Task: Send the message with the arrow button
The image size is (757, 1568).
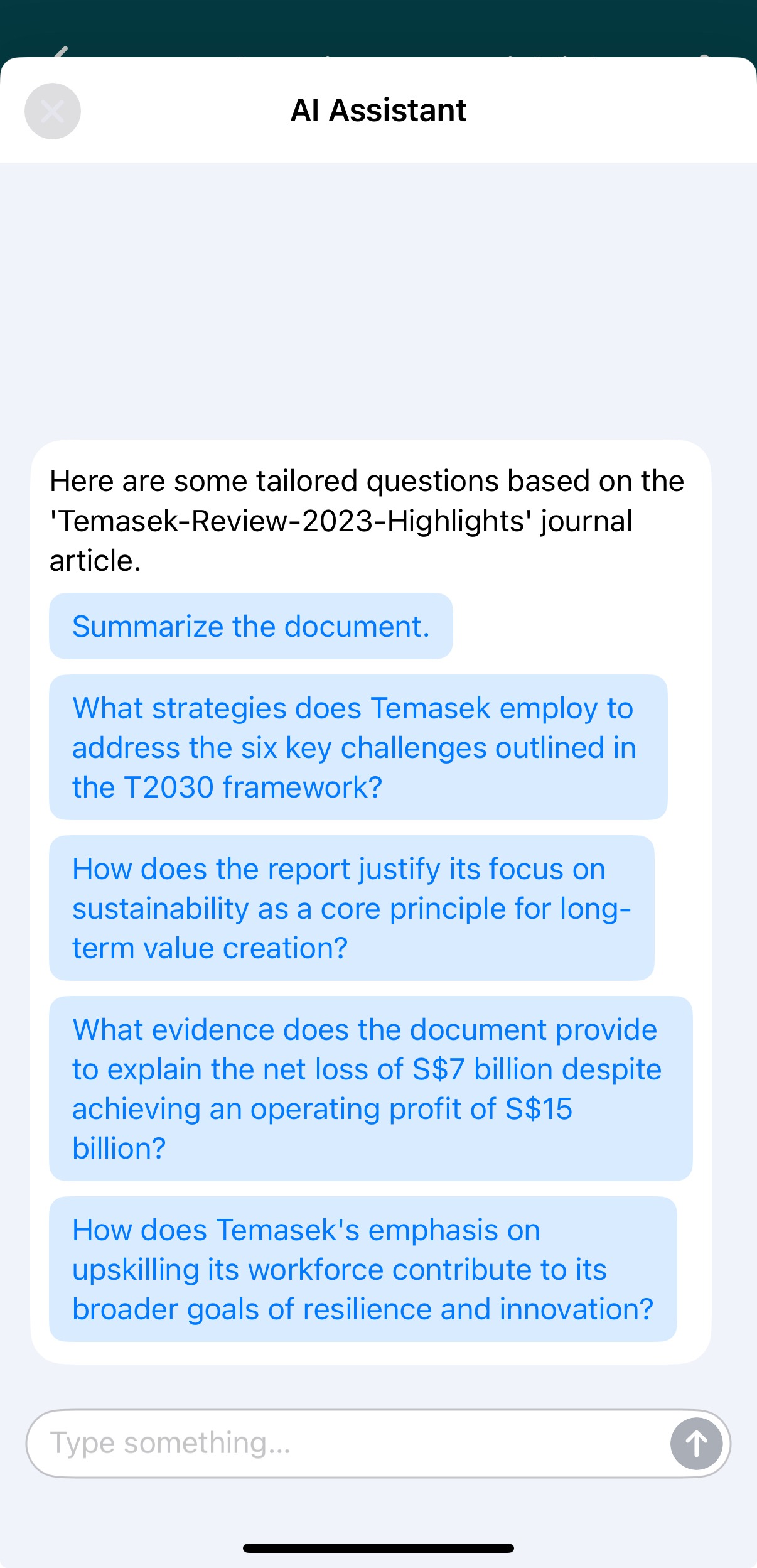Action: pos(696,1443)
